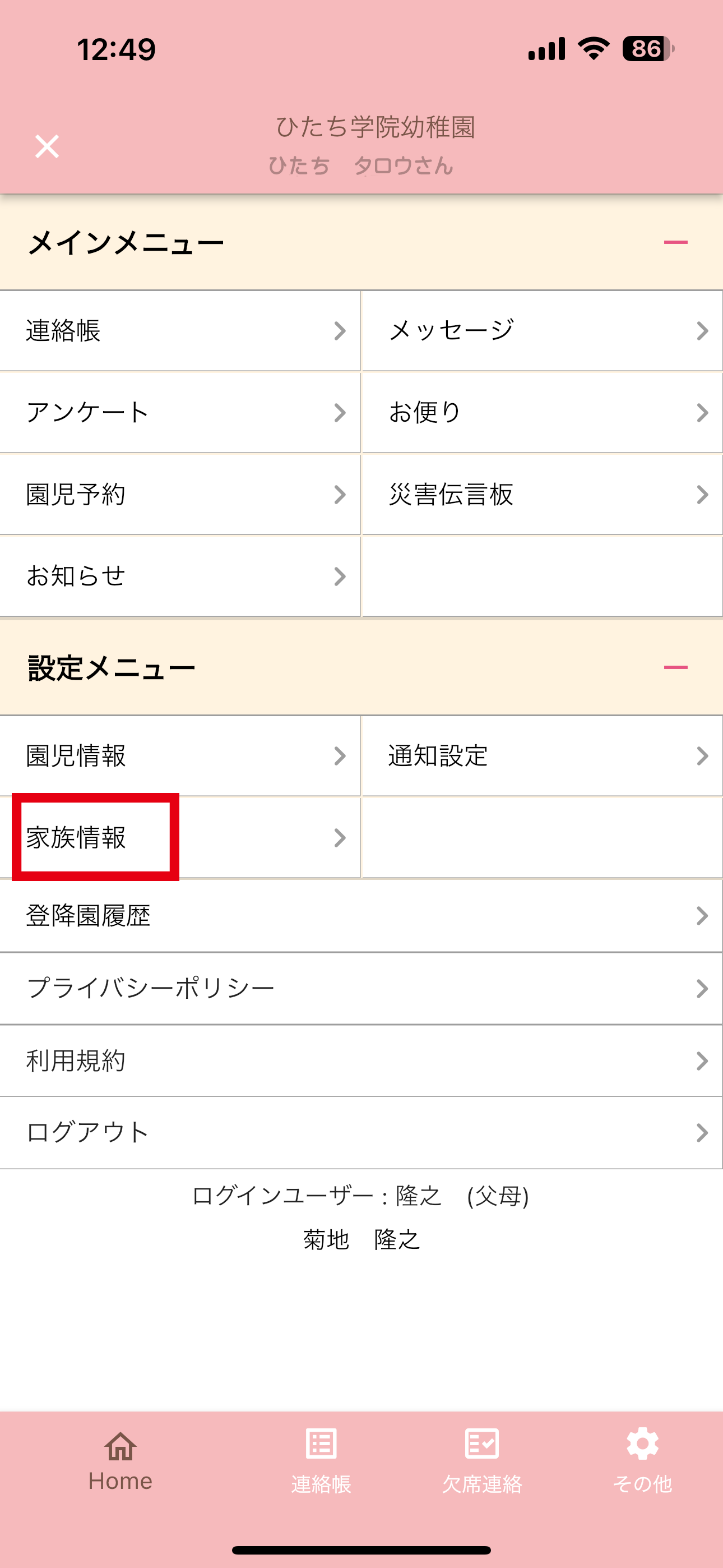Switch to the 欠席連絡 tab
The image size is (723, 1568).
(x=482, y=1462)
